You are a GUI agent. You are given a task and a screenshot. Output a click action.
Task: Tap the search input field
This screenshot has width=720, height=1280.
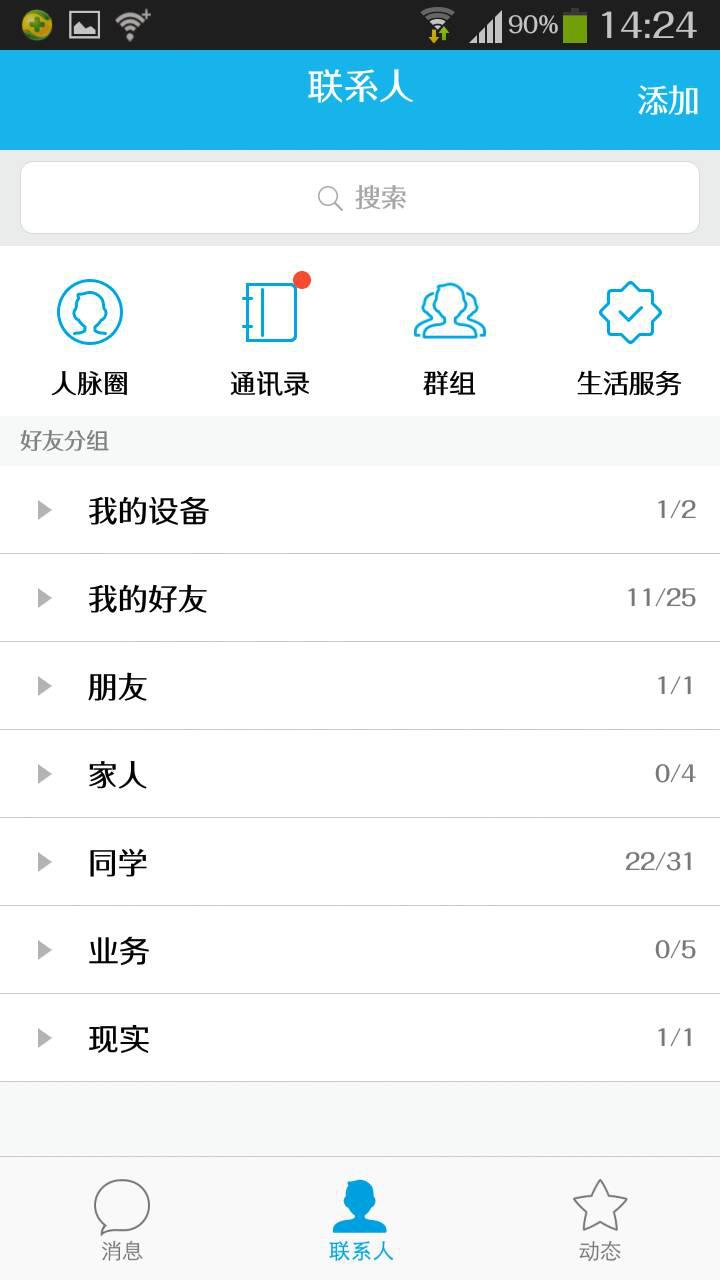(x=360, y=198)
